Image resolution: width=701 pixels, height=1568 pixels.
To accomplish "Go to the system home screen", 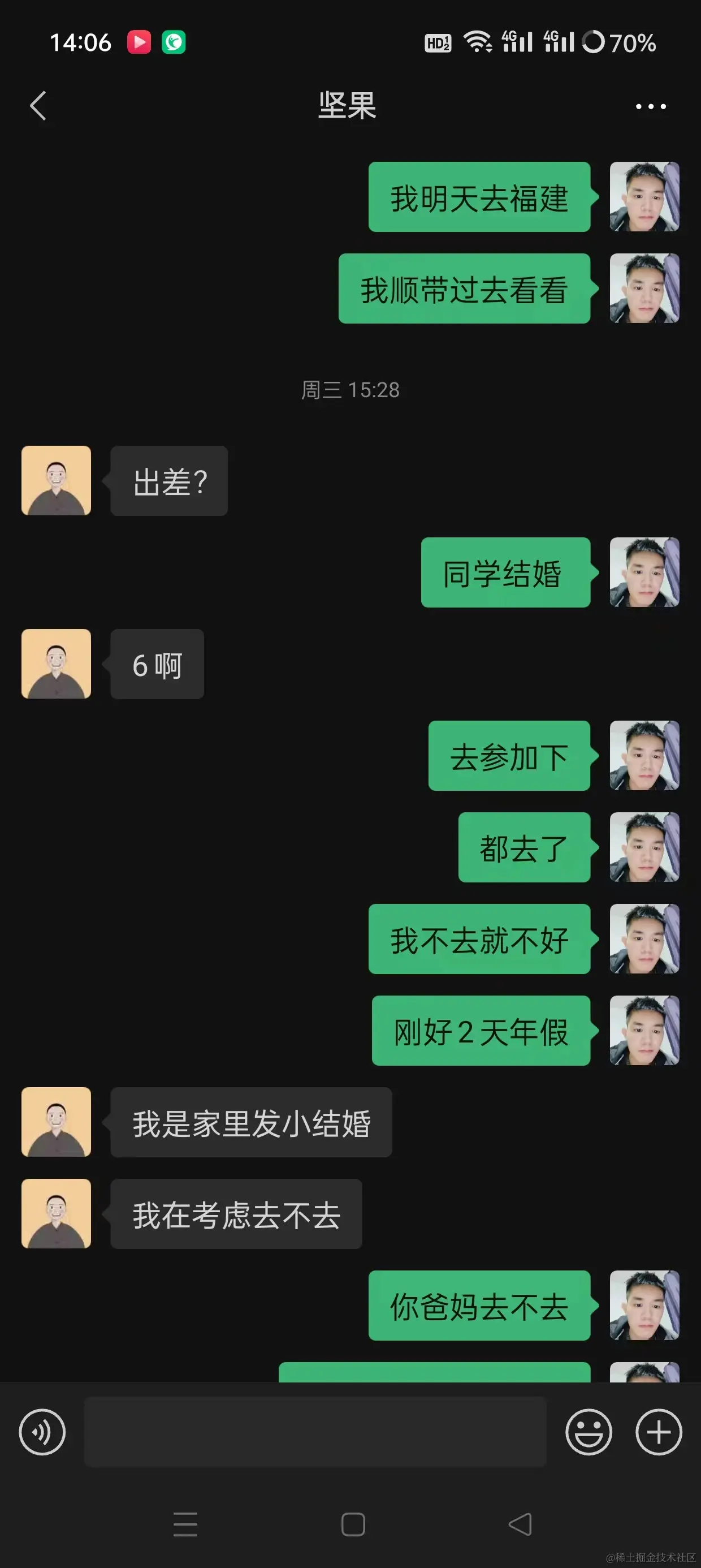I will pos(353,1524).
